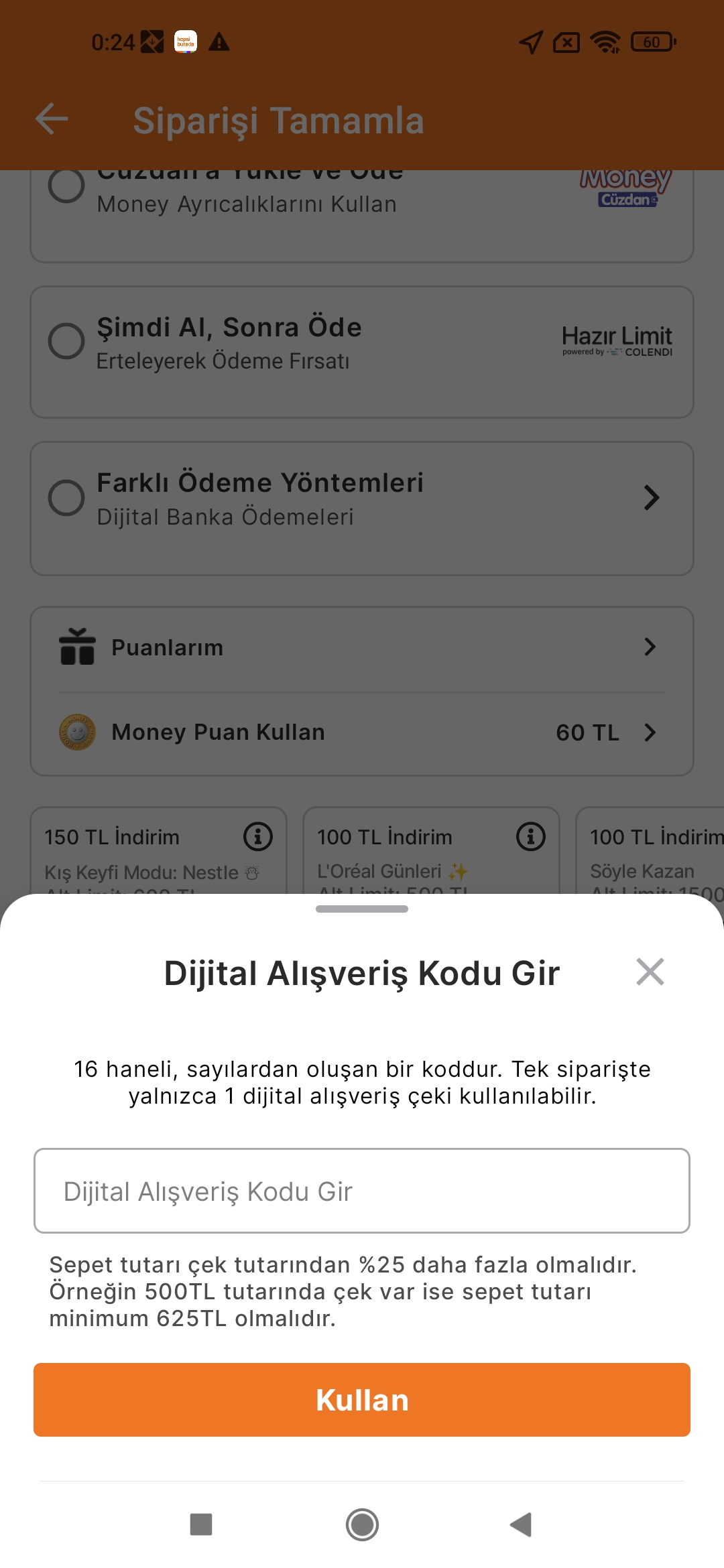
Task: Open Money Puan Kullan 60 TL
Action: (x=362, y=732)
